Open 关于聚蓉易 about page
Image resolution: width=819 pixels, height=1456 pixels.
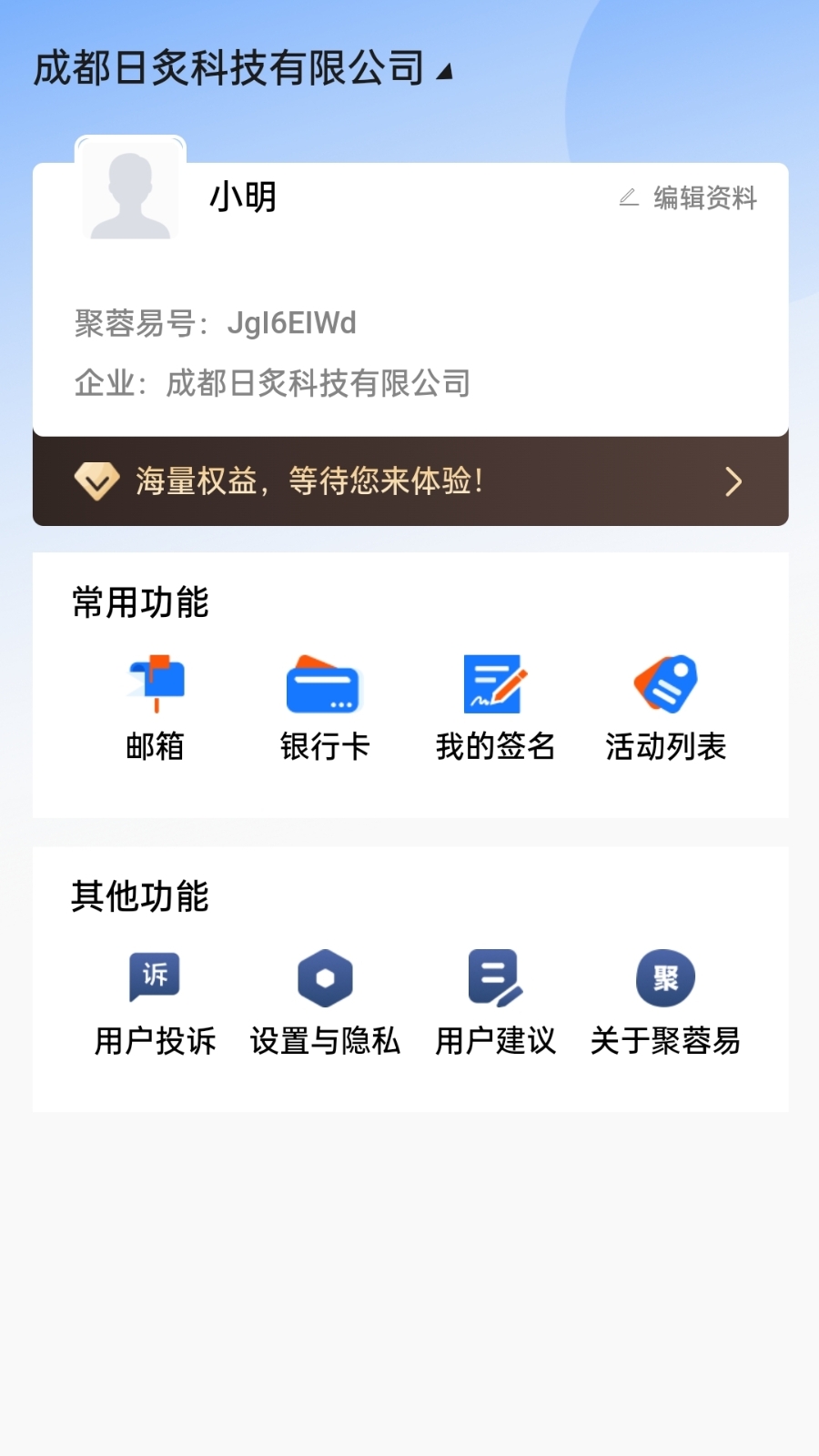click(x=665, y=978)
